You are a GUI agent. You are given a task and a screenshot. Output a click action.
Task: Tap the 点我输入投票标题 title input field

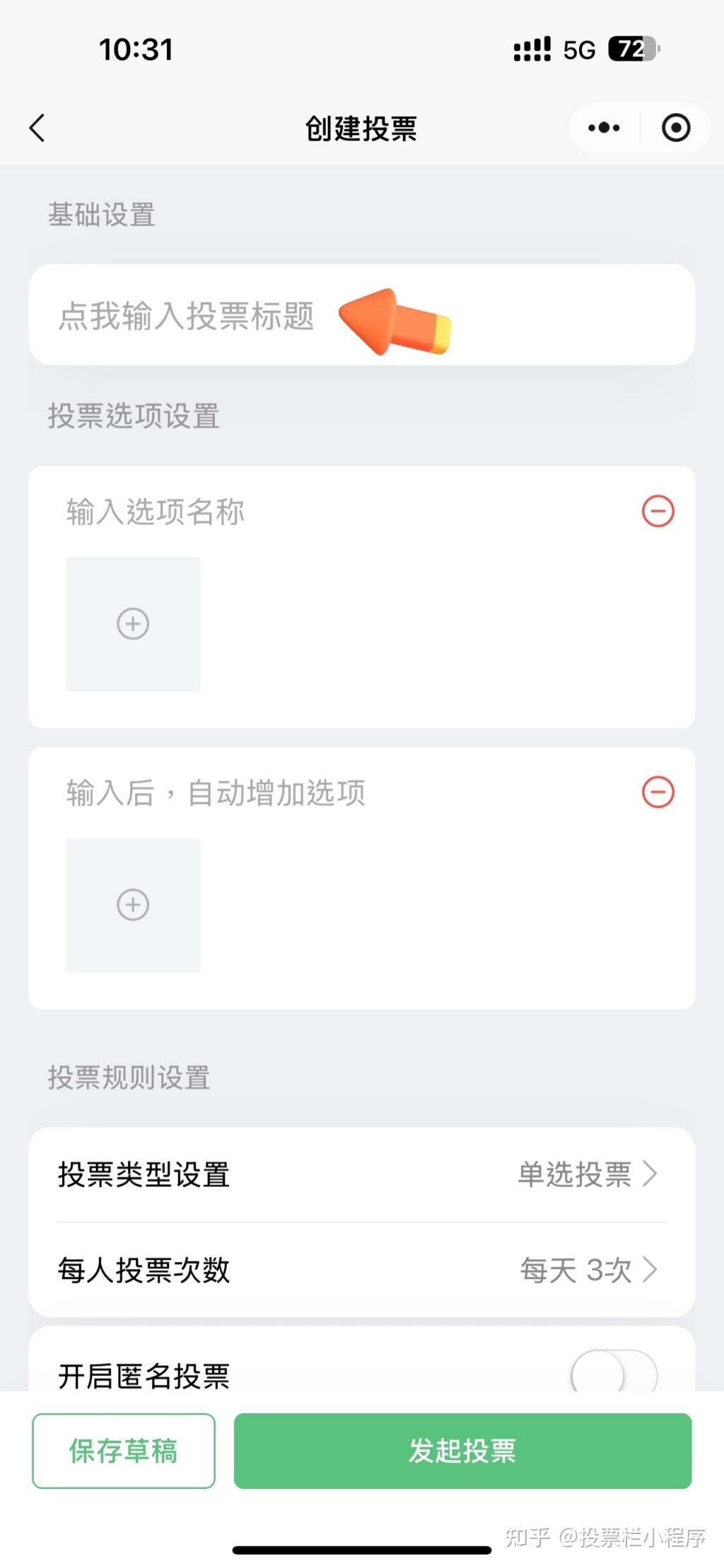(187, 316)
